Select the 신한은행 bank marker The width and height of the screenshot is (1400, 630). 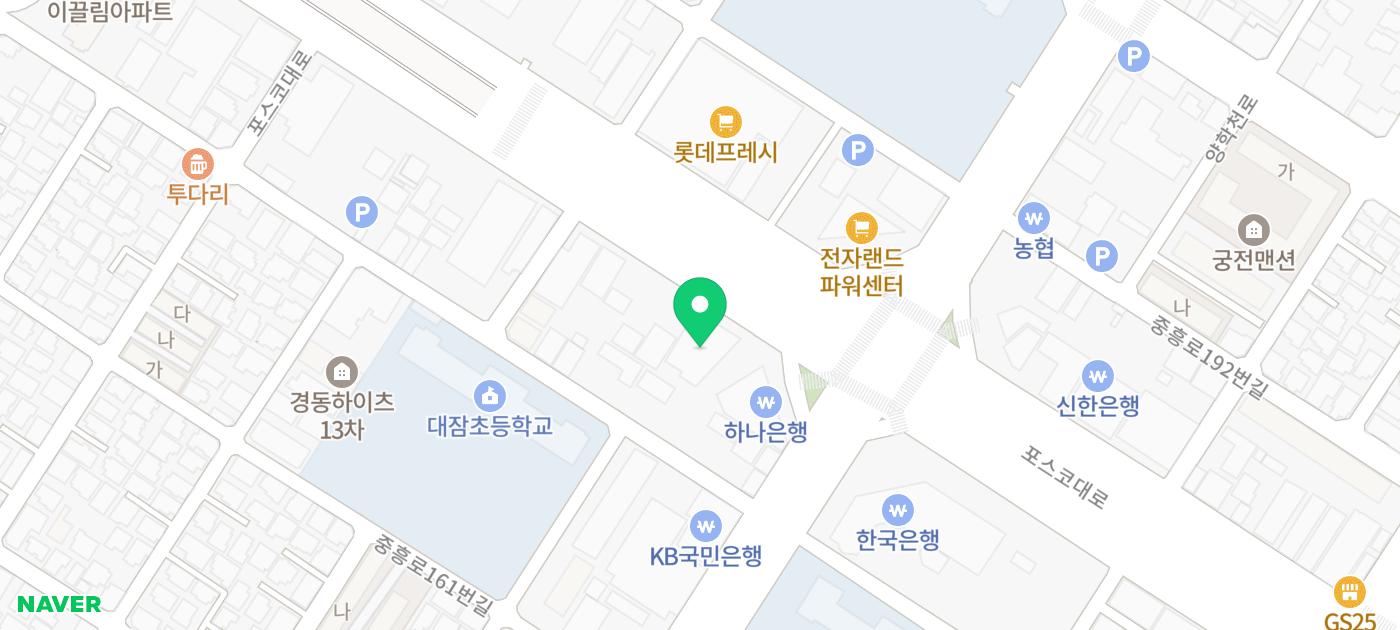pos(1098,376)
